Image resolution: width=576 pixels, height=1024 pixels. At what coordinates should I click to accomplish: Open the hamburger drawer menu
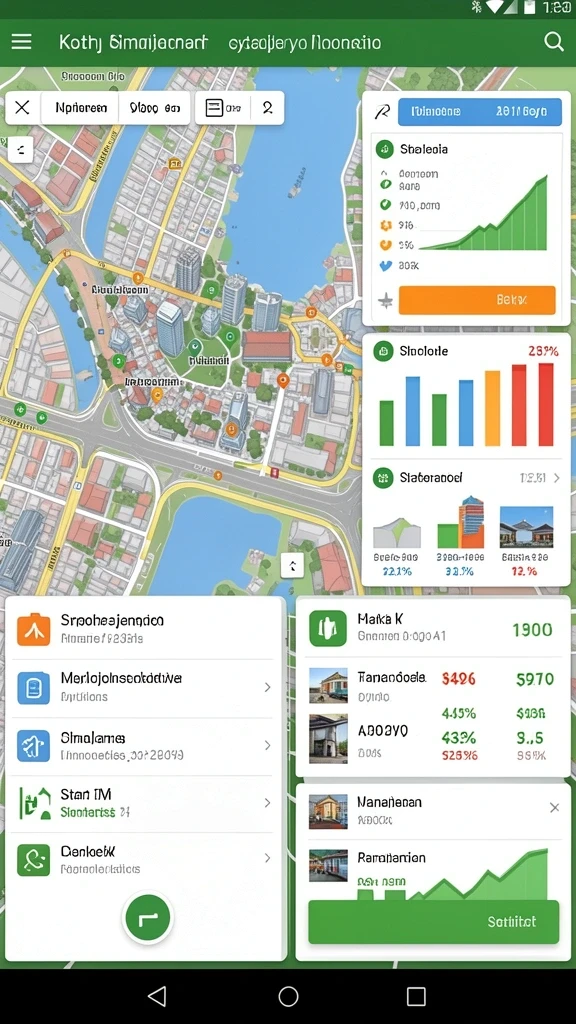[22, 42]
